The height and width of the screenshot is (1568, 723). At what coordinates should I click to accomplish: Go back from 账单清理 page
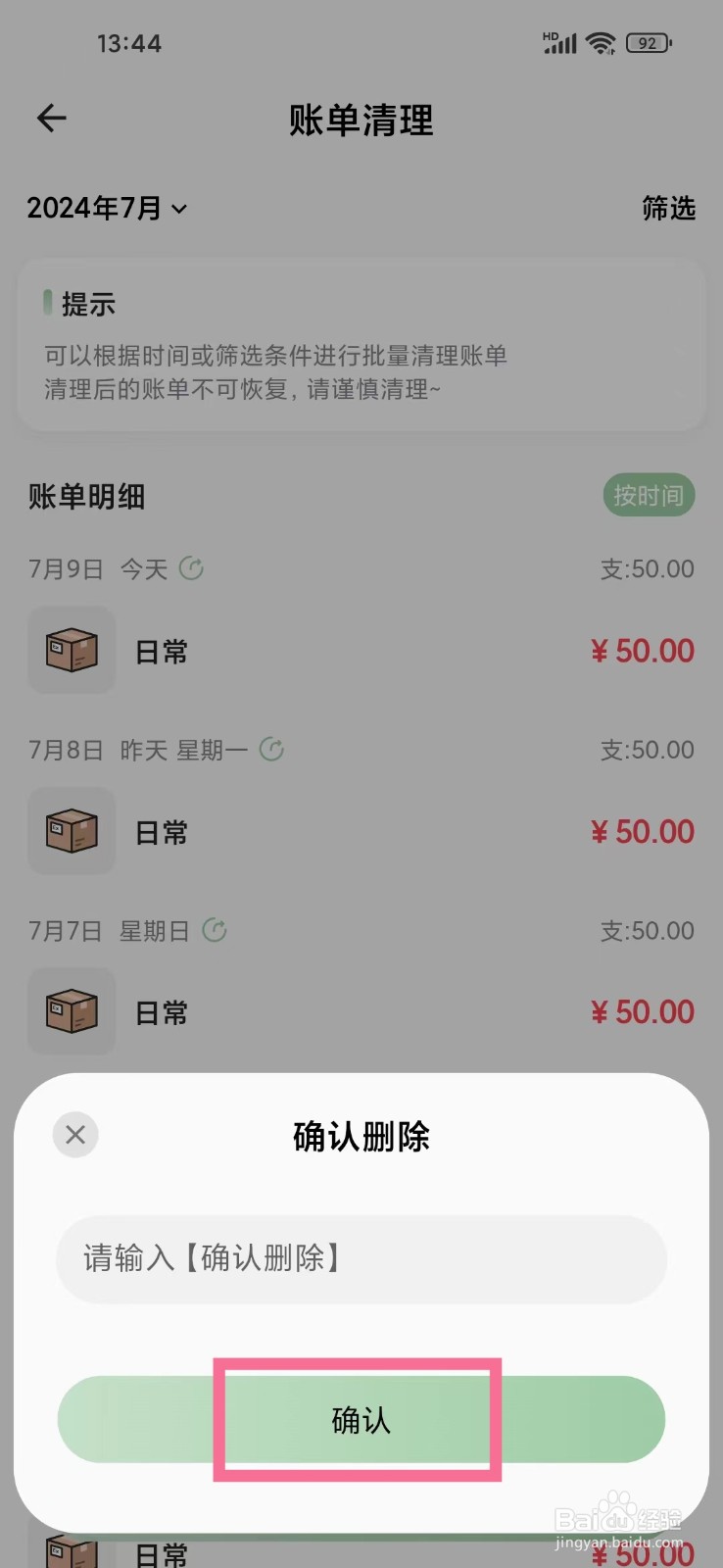point(52,119)
